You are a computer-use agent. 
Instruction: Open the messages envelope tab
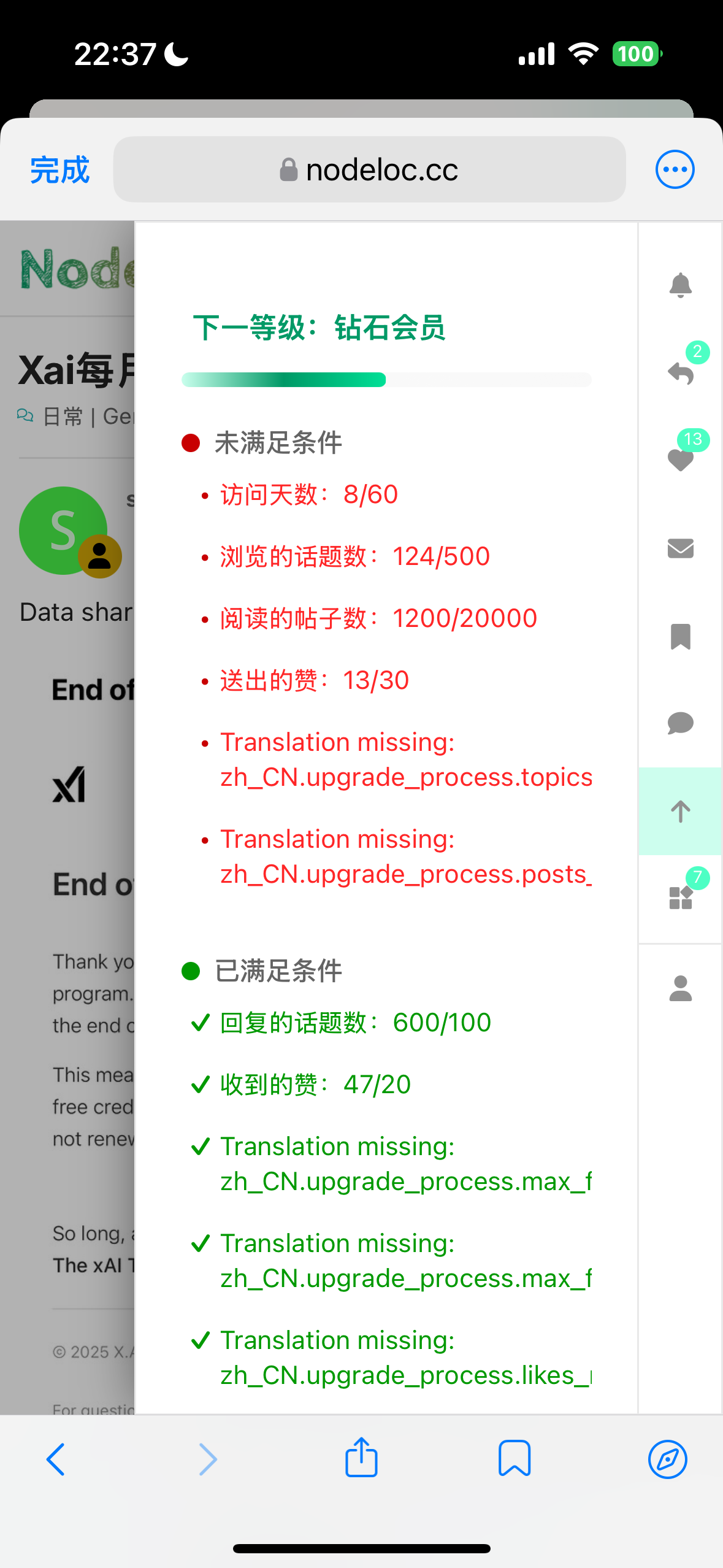pos(680,548)
